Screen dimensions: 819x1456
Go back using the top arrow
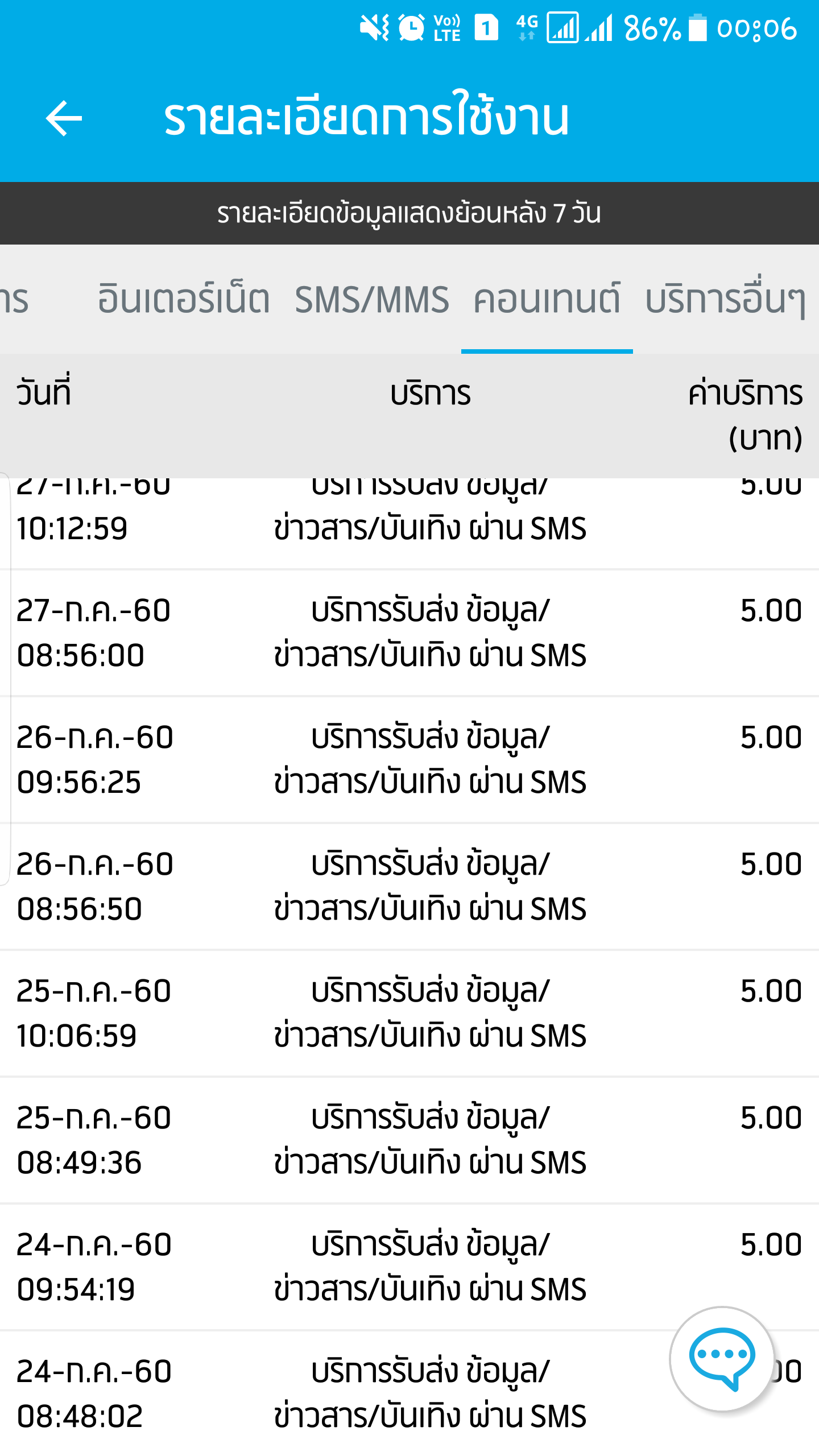(64, 118)
